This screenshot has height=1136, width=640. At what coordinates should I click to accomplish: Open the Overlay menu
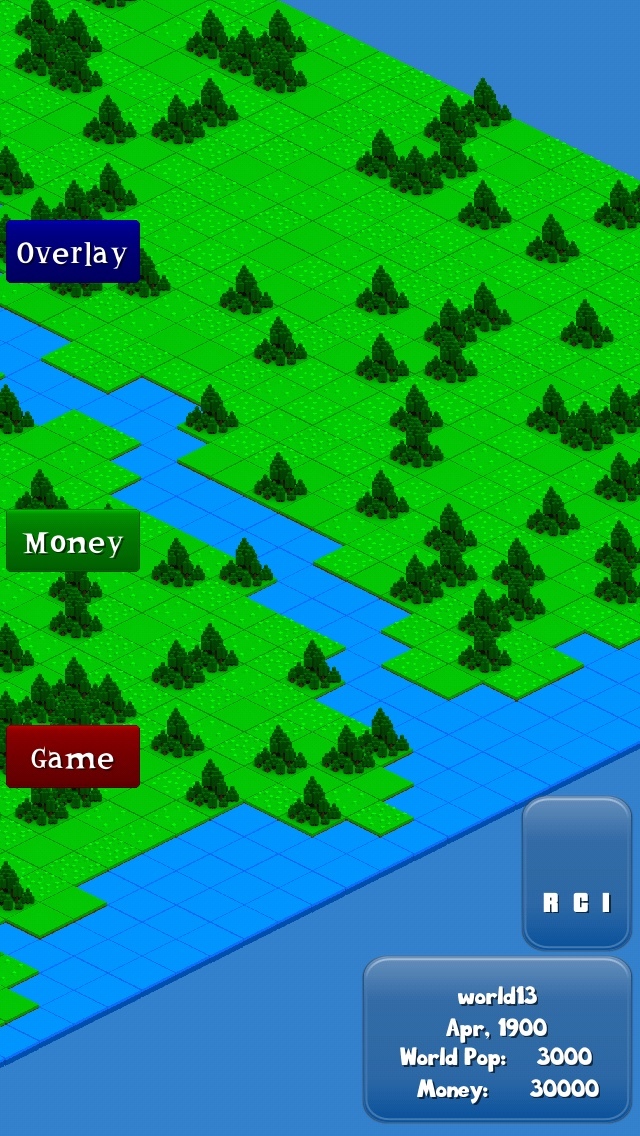(72, 252)
